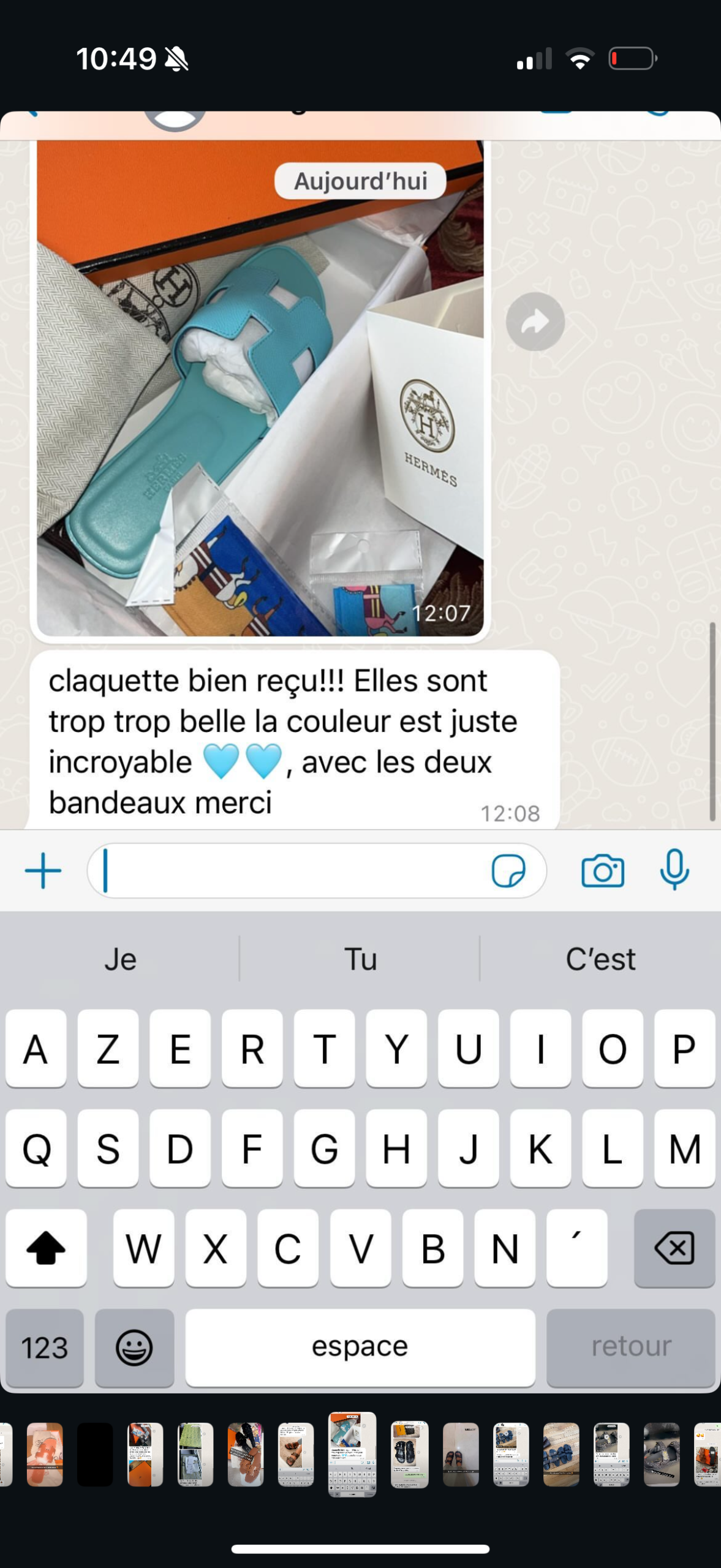Viewport: 721px width, 1568px height.
Task: View the black and tan sandals on orange box thumbnail
Action: [246, 1454]
